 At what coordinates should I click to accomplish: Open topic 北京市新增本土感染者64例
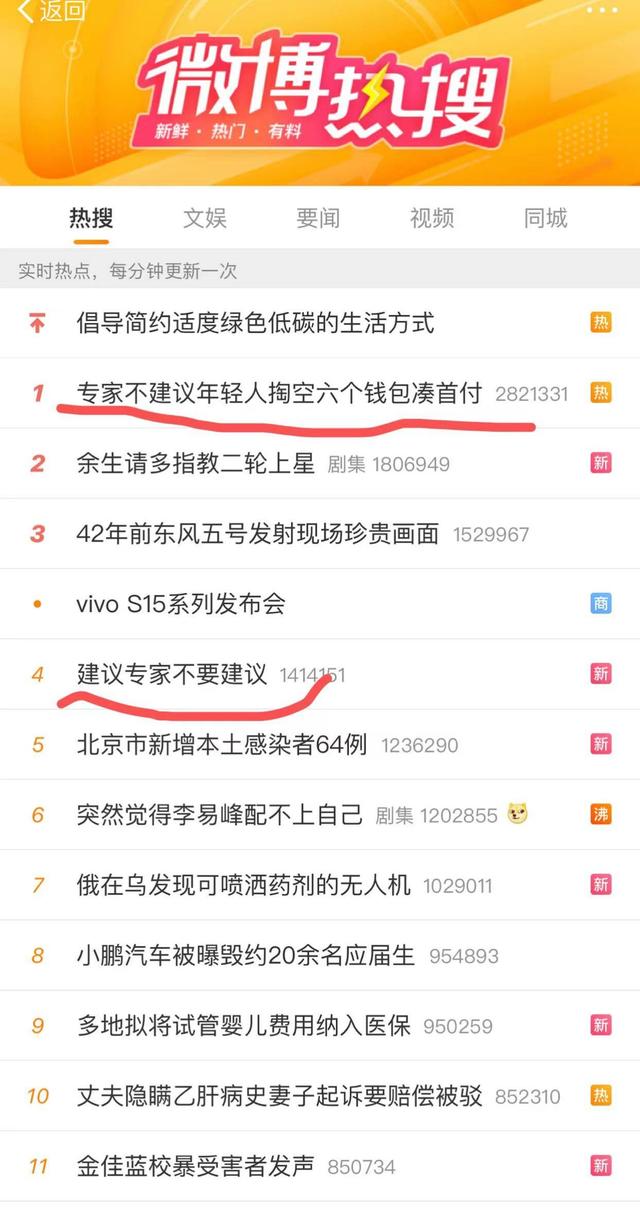tap(222, 745)
